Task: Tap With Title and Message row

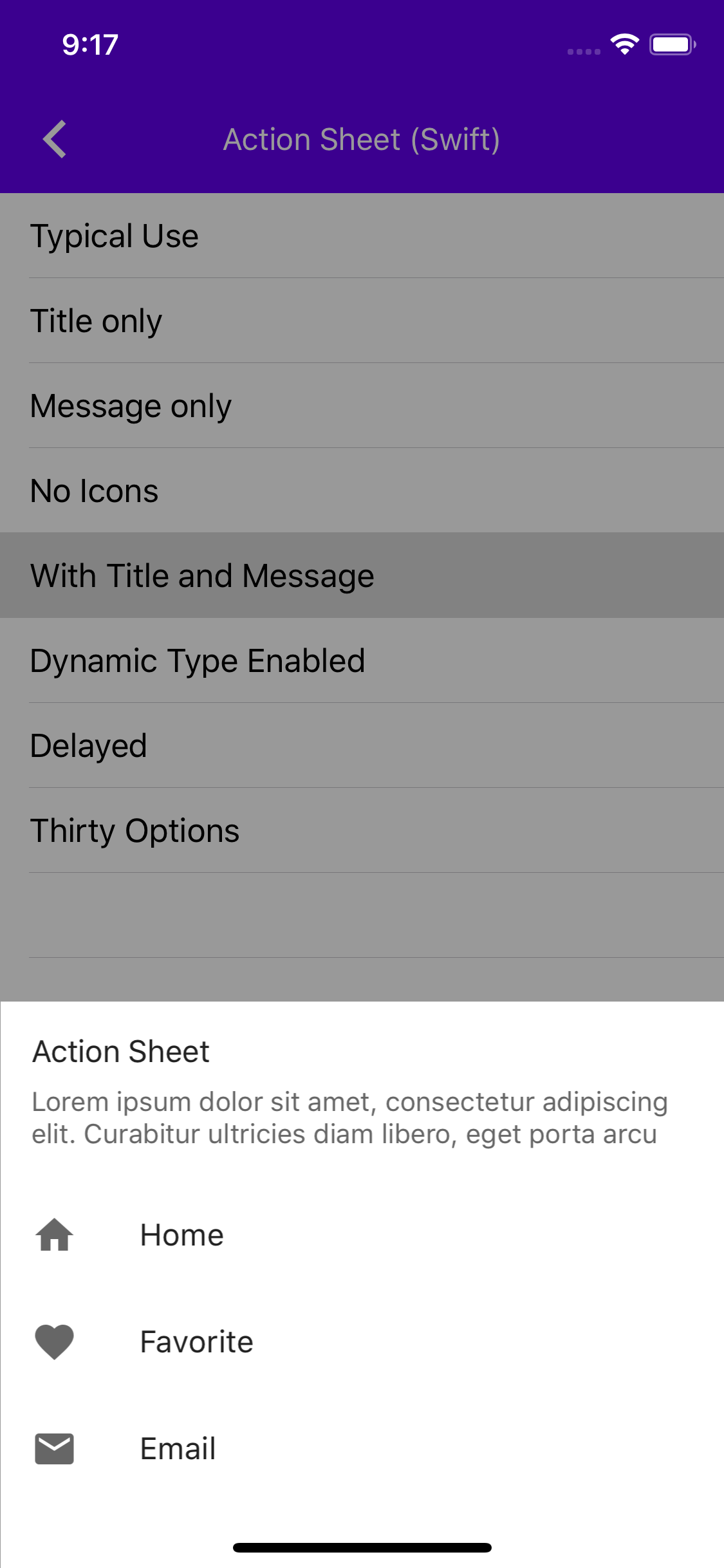Action: pyautogui.click(x=202, y=575)
